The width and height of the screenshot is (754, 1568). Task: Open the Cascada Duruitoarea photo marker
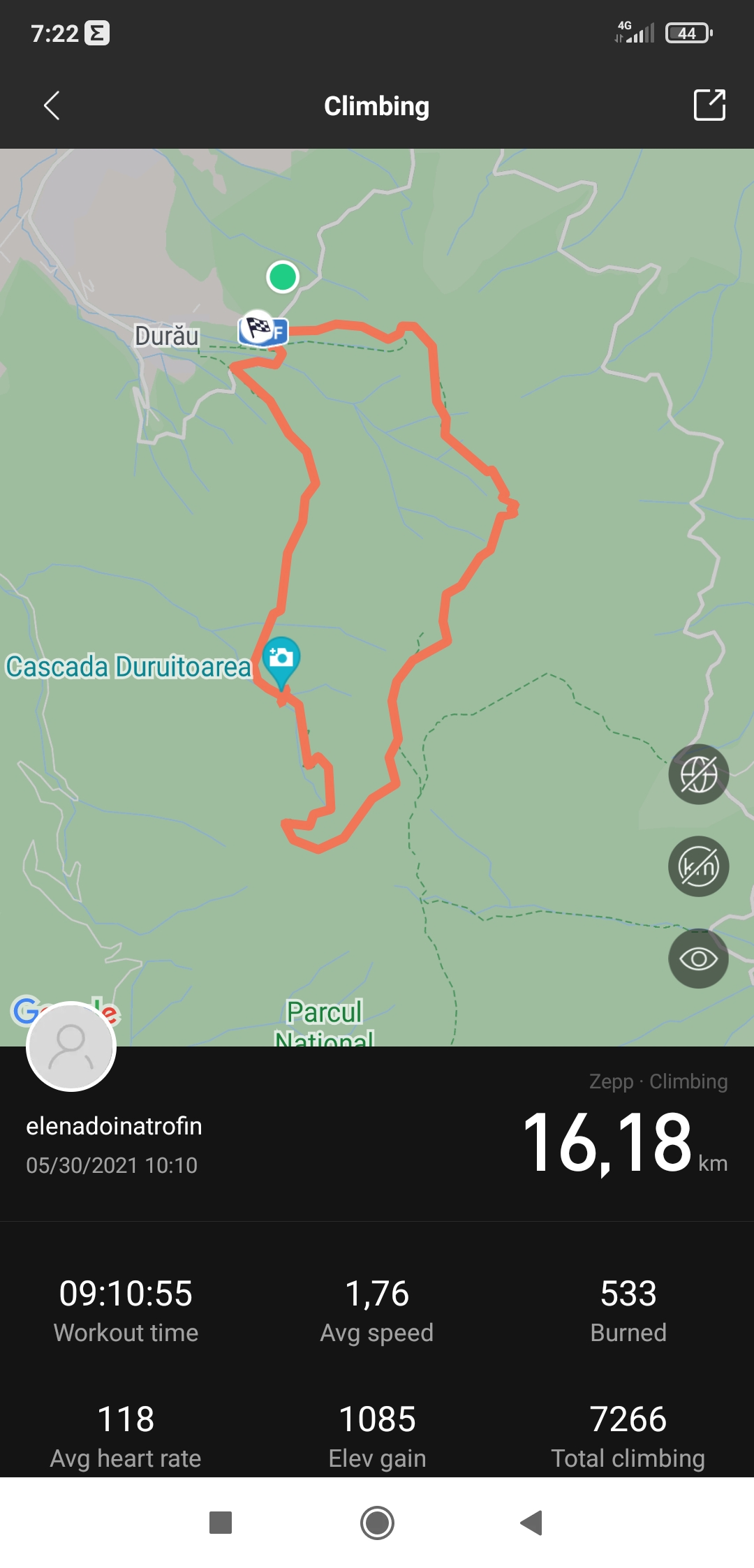281,660
